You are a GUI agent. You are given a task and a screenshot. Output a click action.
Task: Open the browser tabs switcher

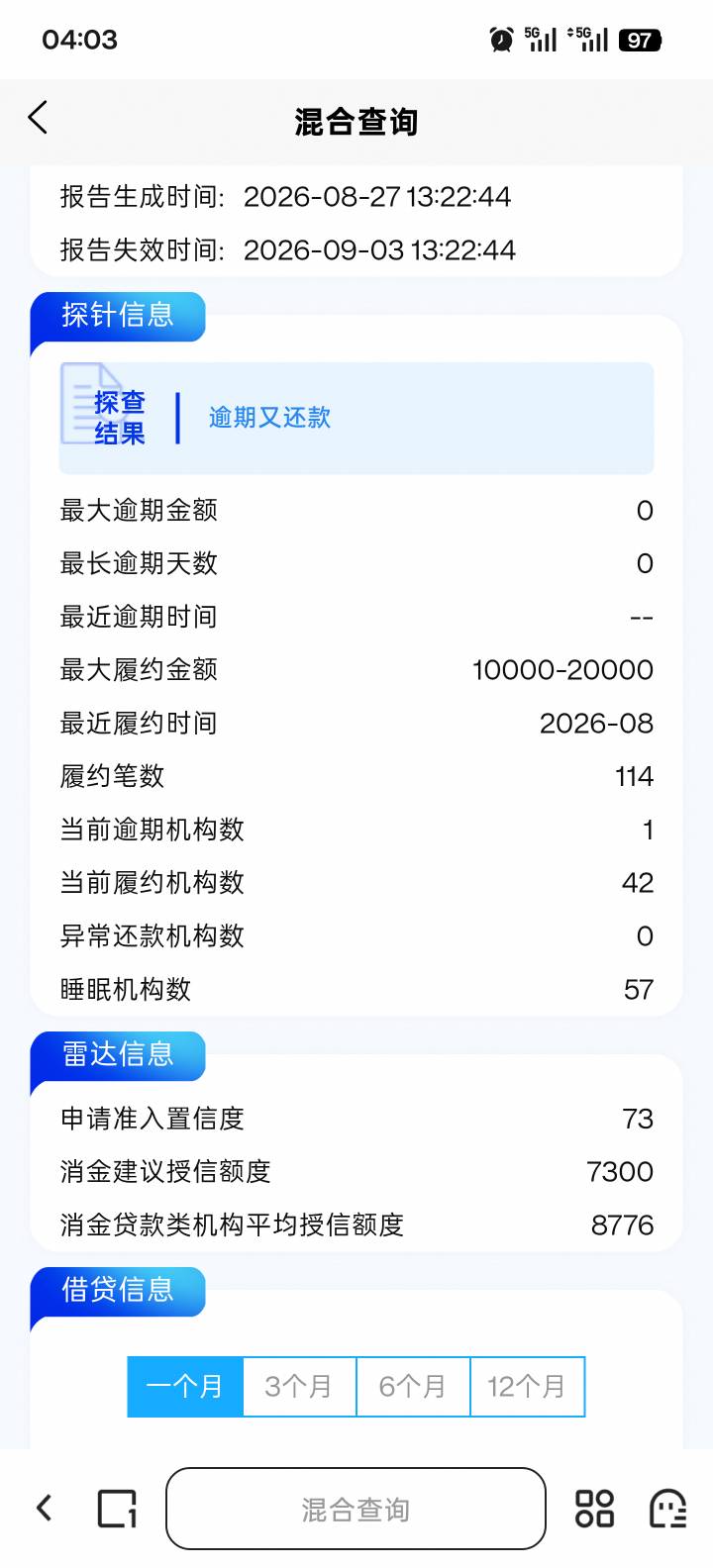117,1509
